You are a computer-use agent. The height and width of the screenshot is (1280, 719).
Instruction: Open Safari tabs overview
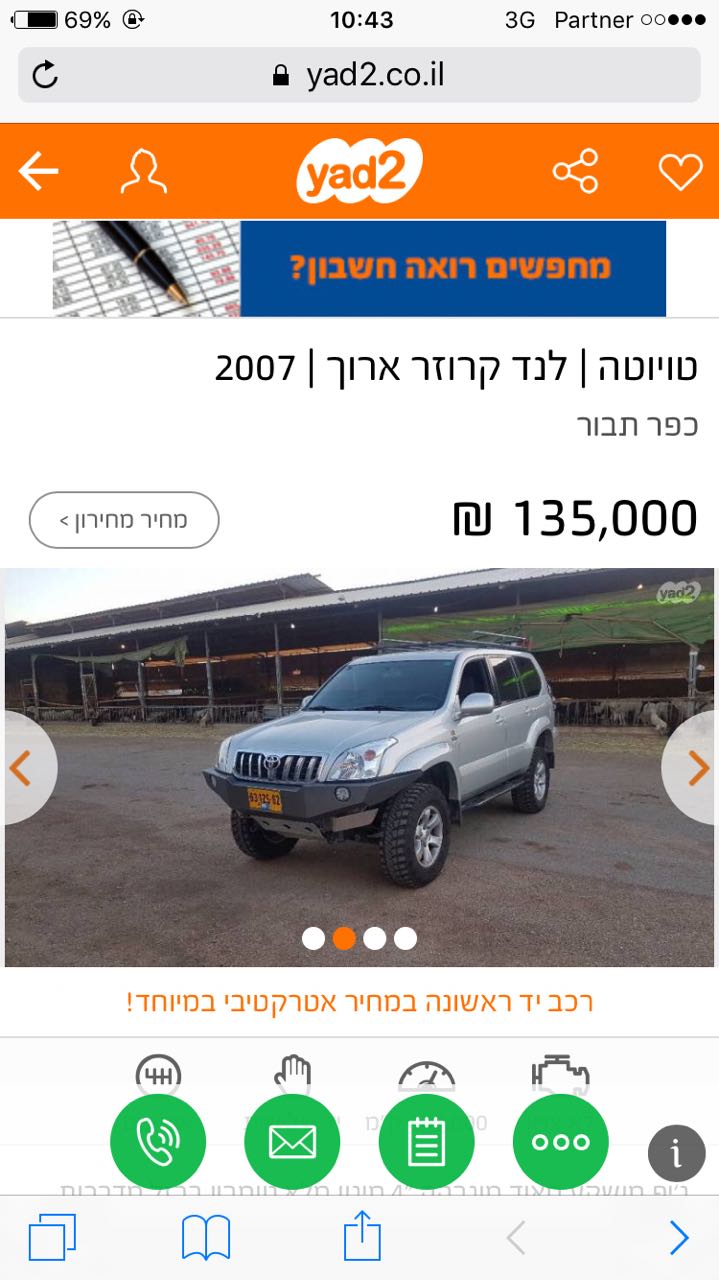(52, 1238)
